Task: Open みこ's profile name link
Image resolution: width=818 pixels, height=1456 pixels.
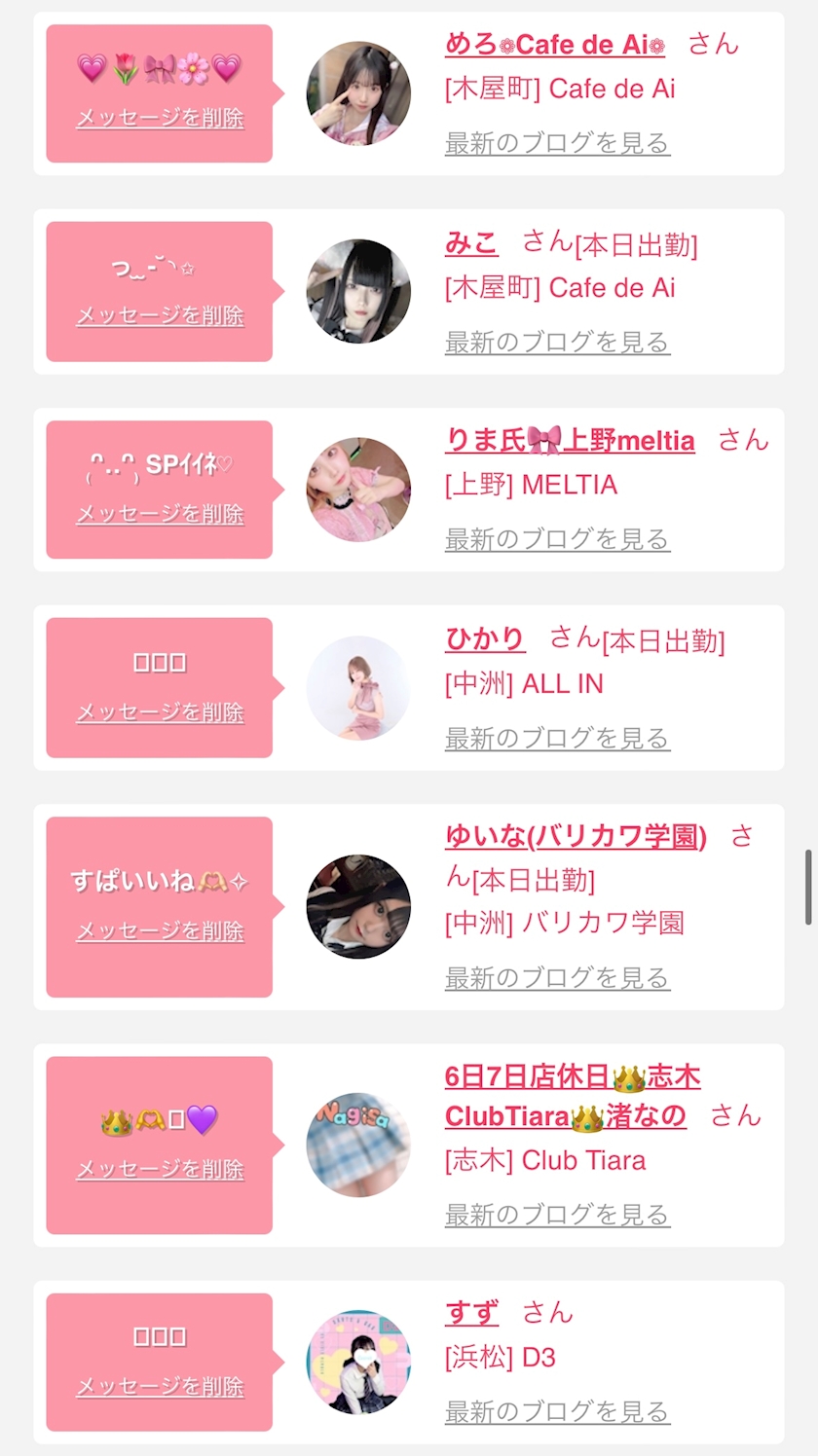Action: [471, 242]
